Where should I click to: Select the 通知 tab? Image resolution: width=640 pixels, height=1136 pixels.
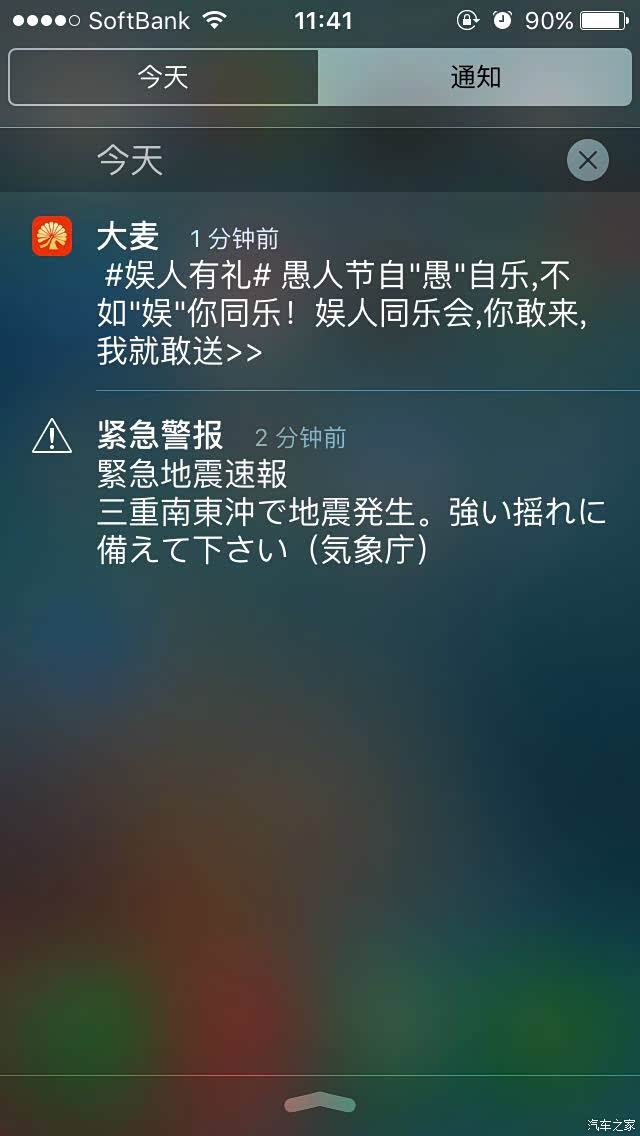(x=475, y=78)
